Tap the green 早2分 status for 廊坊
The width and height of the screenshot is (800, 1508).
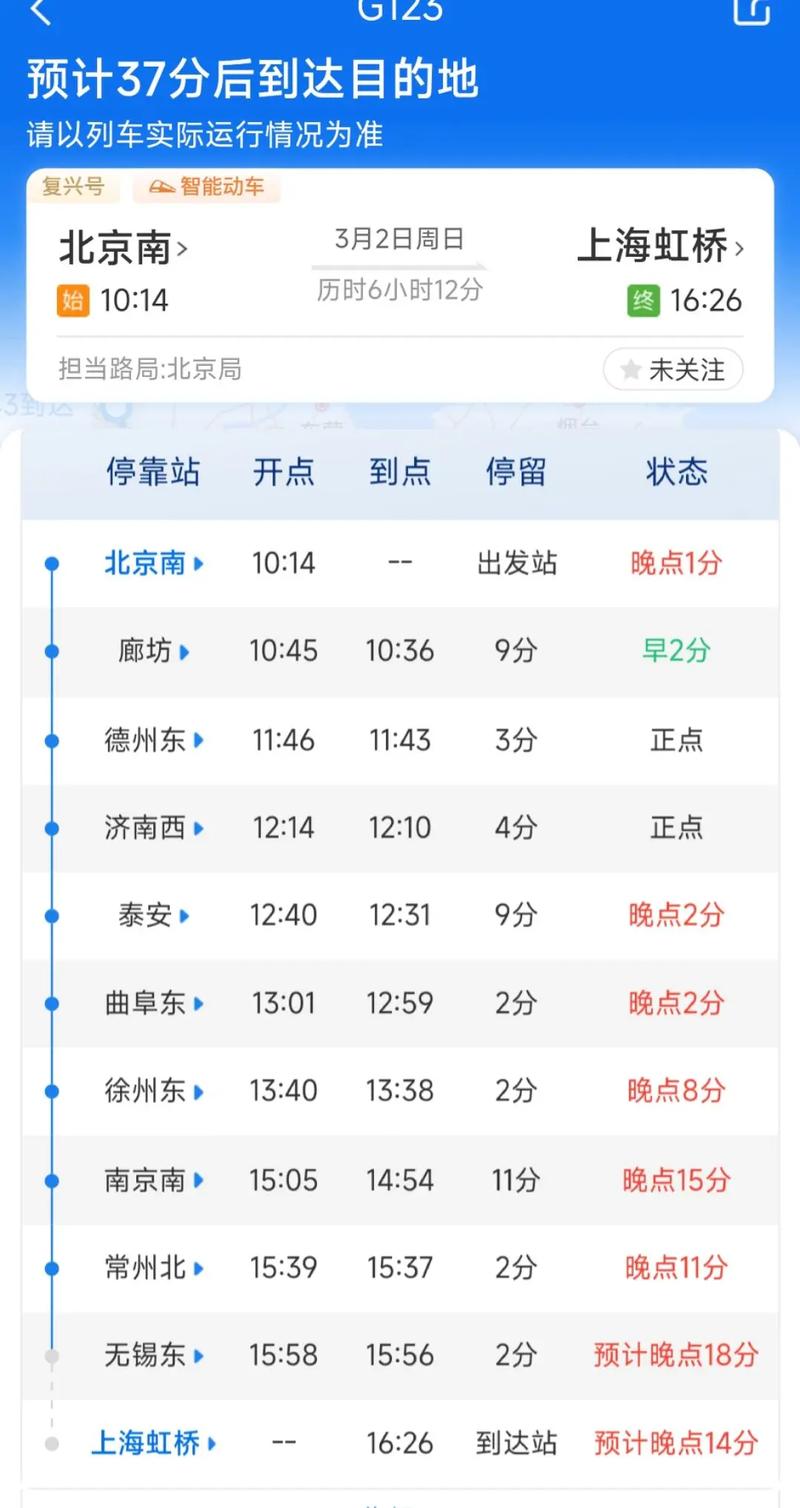coord(676,651)
